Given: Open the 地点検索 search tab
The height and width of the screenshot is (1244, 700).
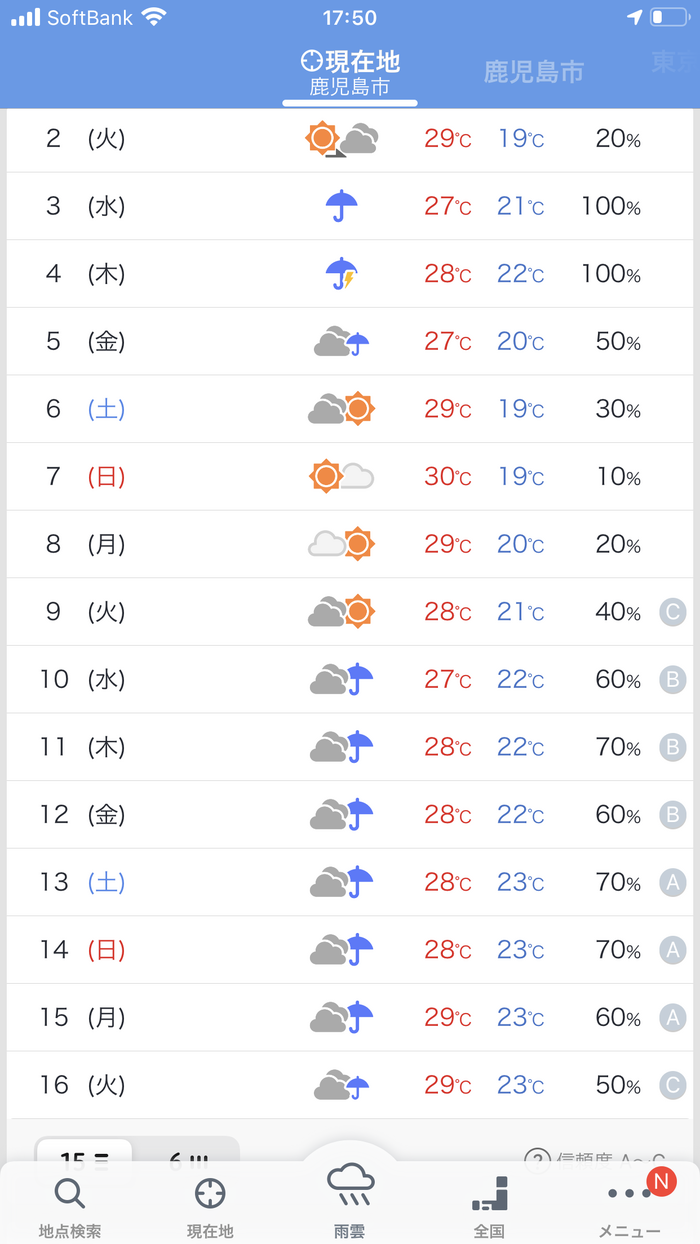Looking at the screenshot, I should 70,1207.
